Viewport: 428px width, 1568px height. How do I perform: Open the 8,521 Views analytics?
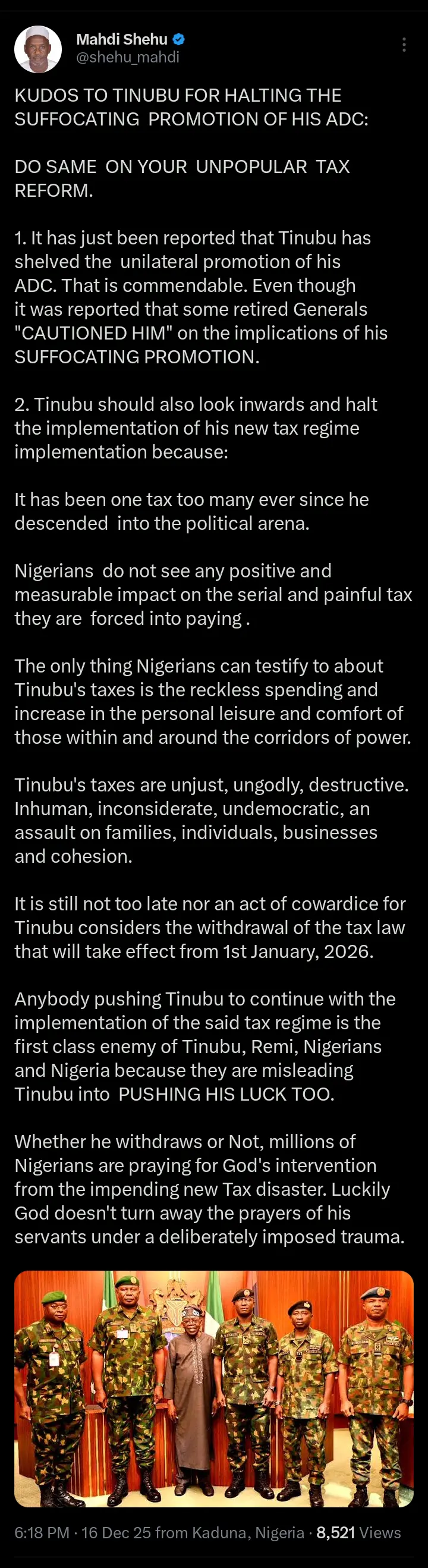pyautogui.click(x=358, y=1532)
